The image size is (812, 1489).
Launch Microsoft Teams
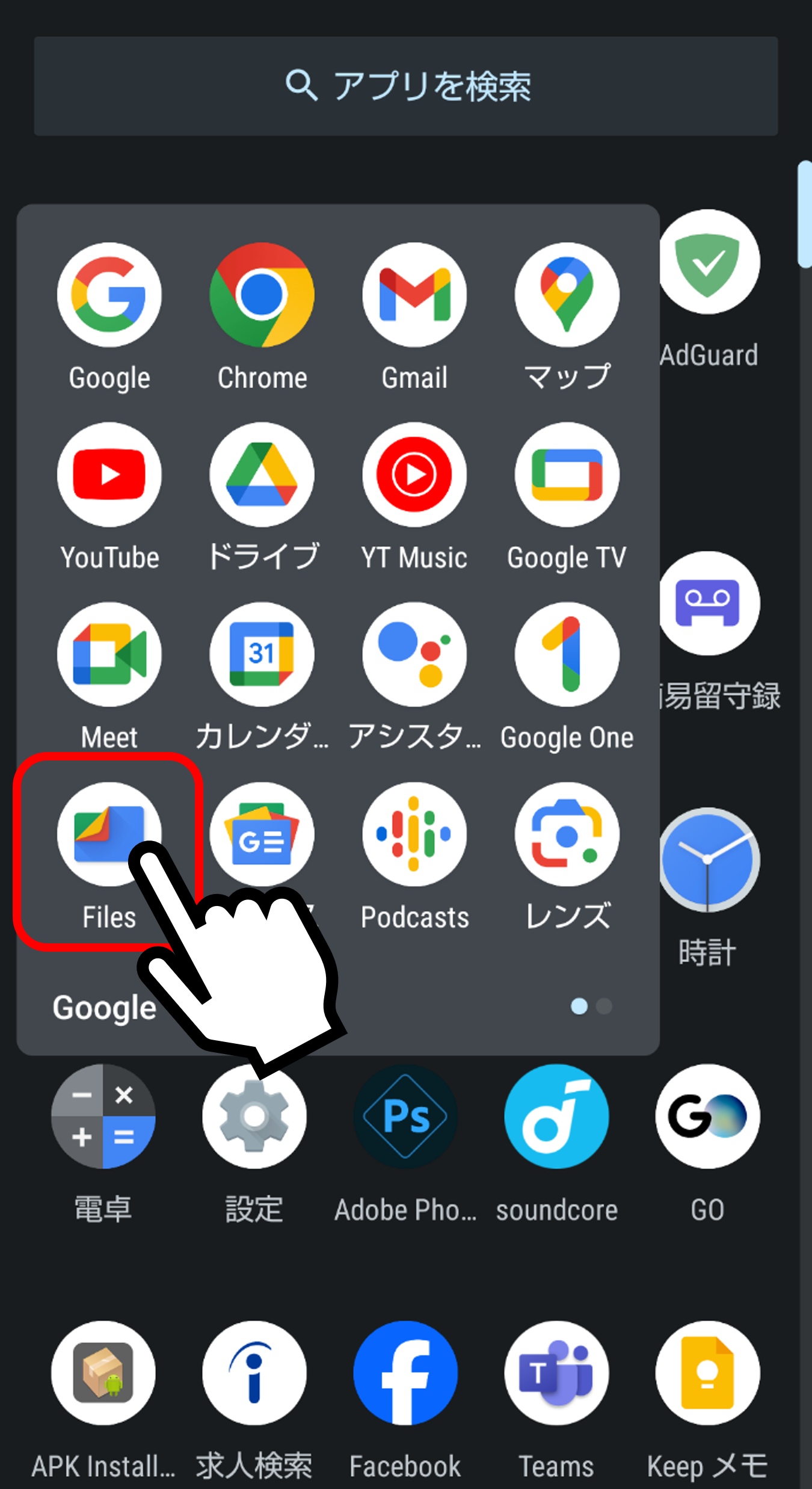pyautogui.click(x=556, y=1373)
